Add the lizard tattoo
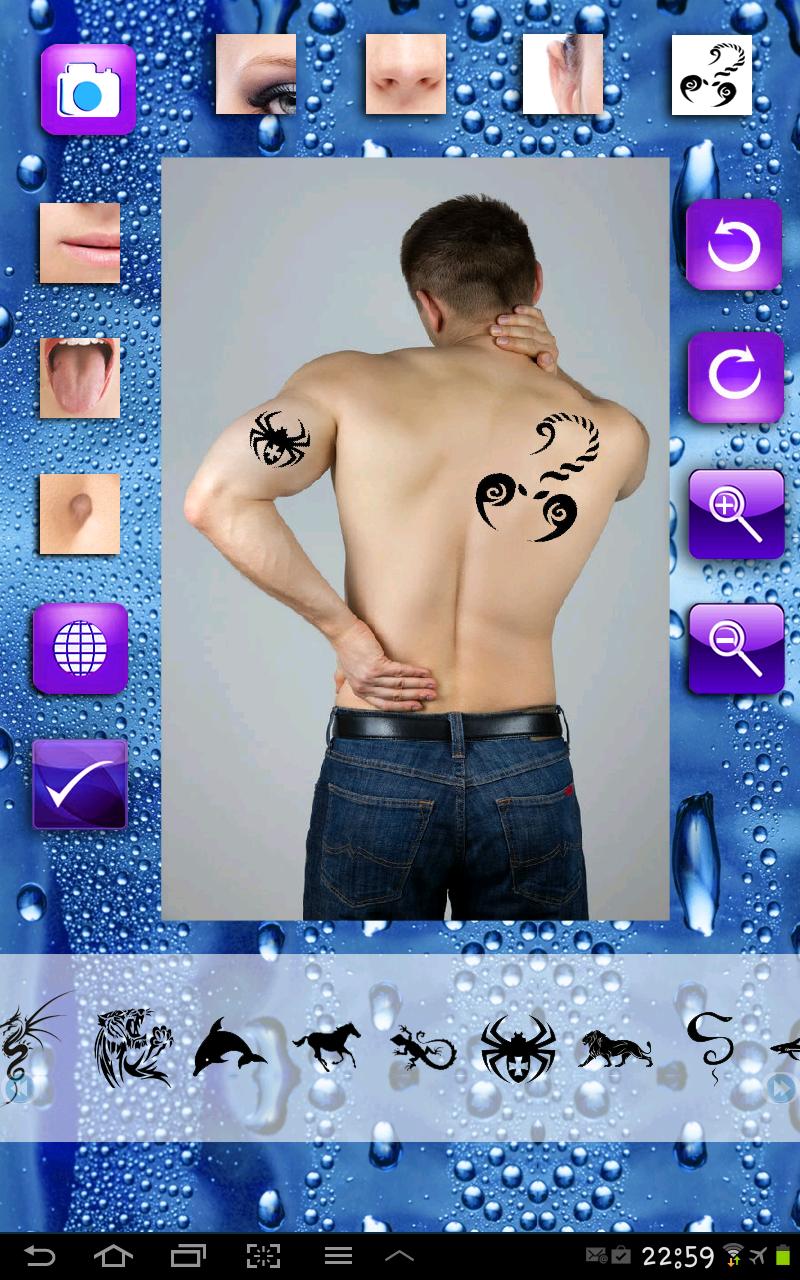Image resolution: width=800 pixels, height=1280 pixels. tap(422, 1048)
